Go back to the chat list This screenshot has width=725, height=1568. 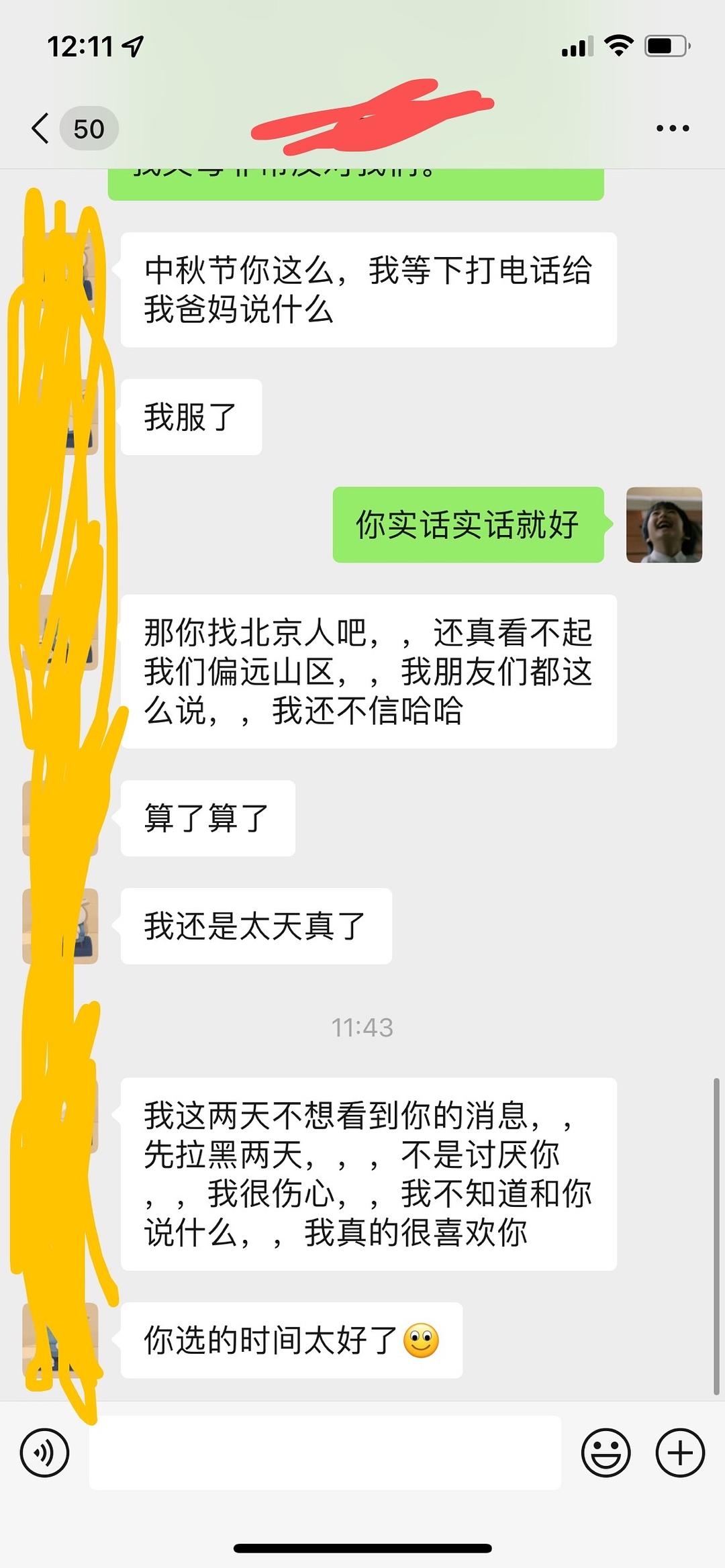tap(42, 128)
